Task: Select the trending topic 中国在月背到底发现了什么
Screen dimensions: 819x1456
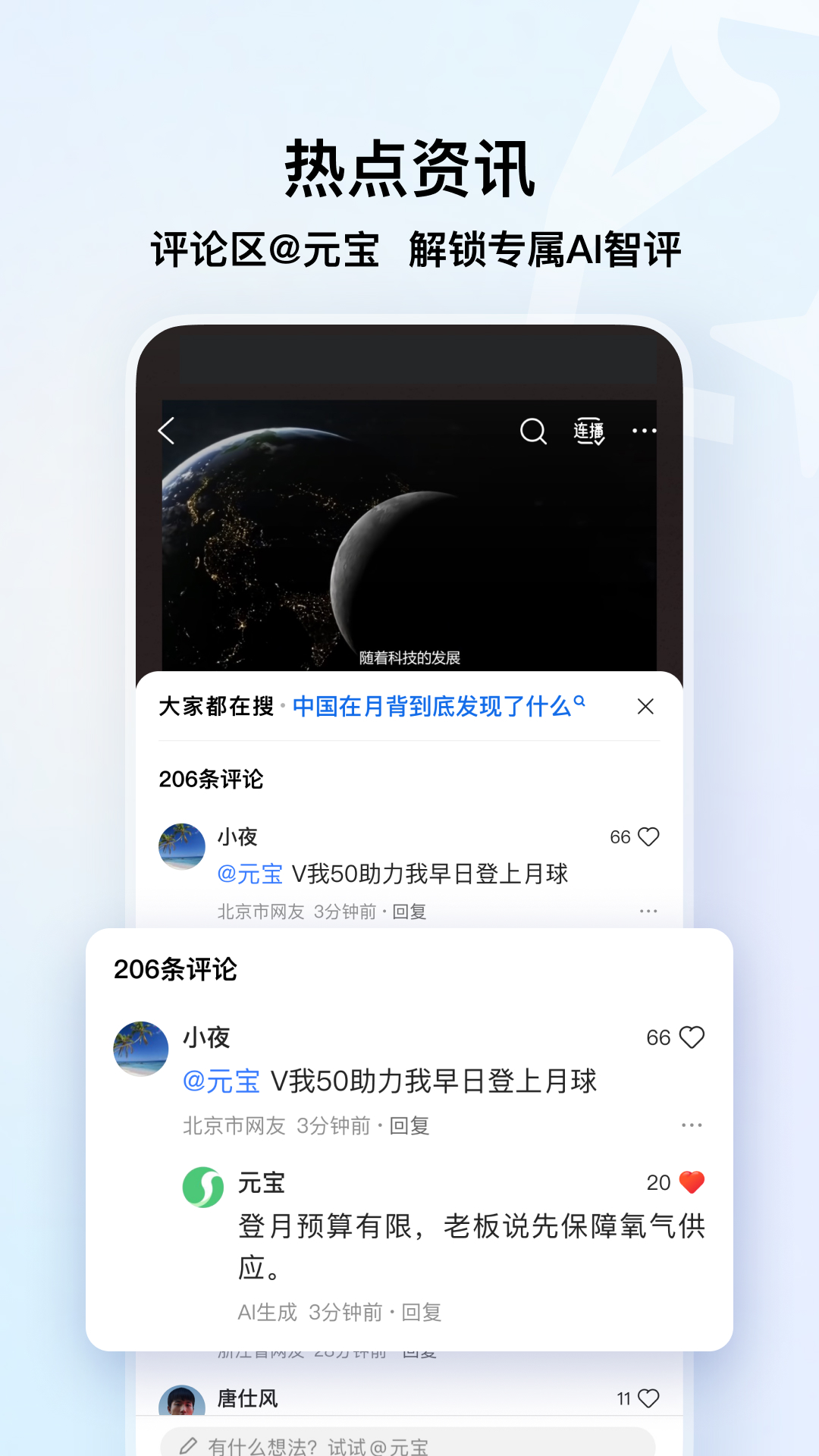Action: 432,706
